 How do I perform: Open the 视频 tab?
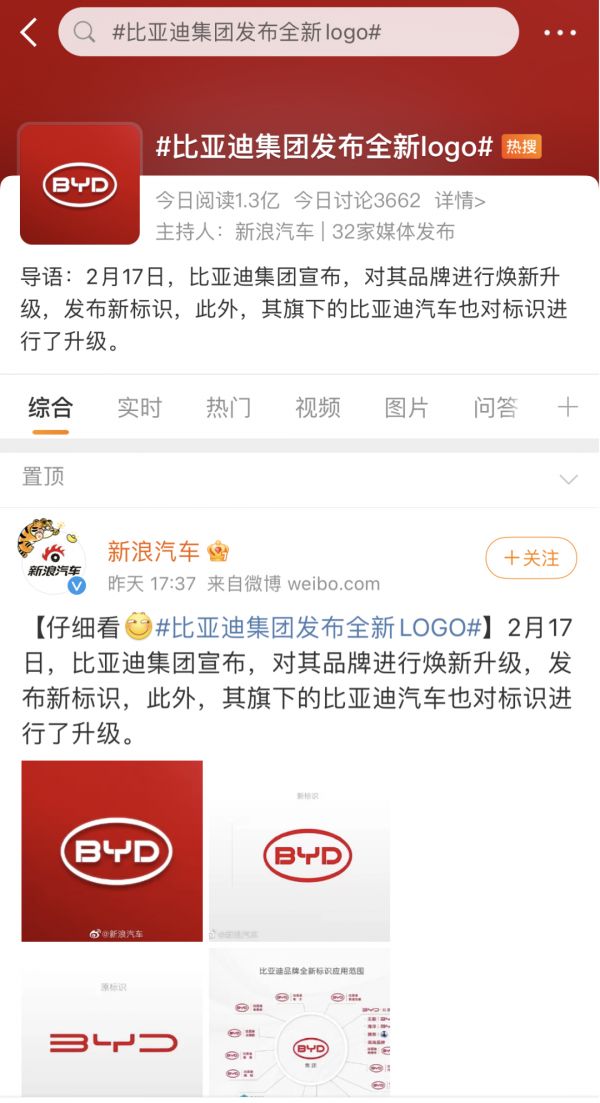(x=317, y=407)
